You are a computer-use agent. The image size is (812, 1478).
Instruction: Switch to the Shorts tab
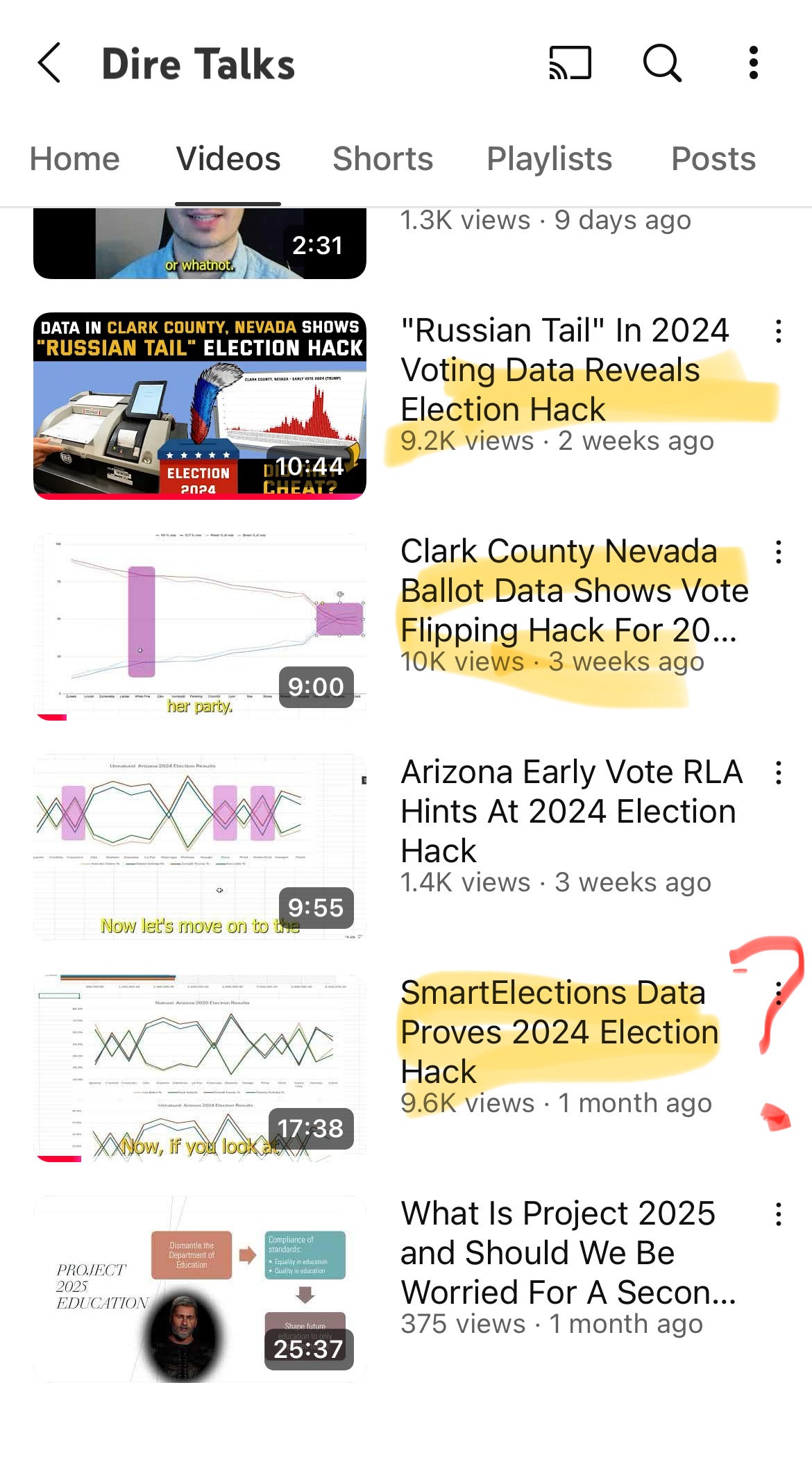coord(382,159)
